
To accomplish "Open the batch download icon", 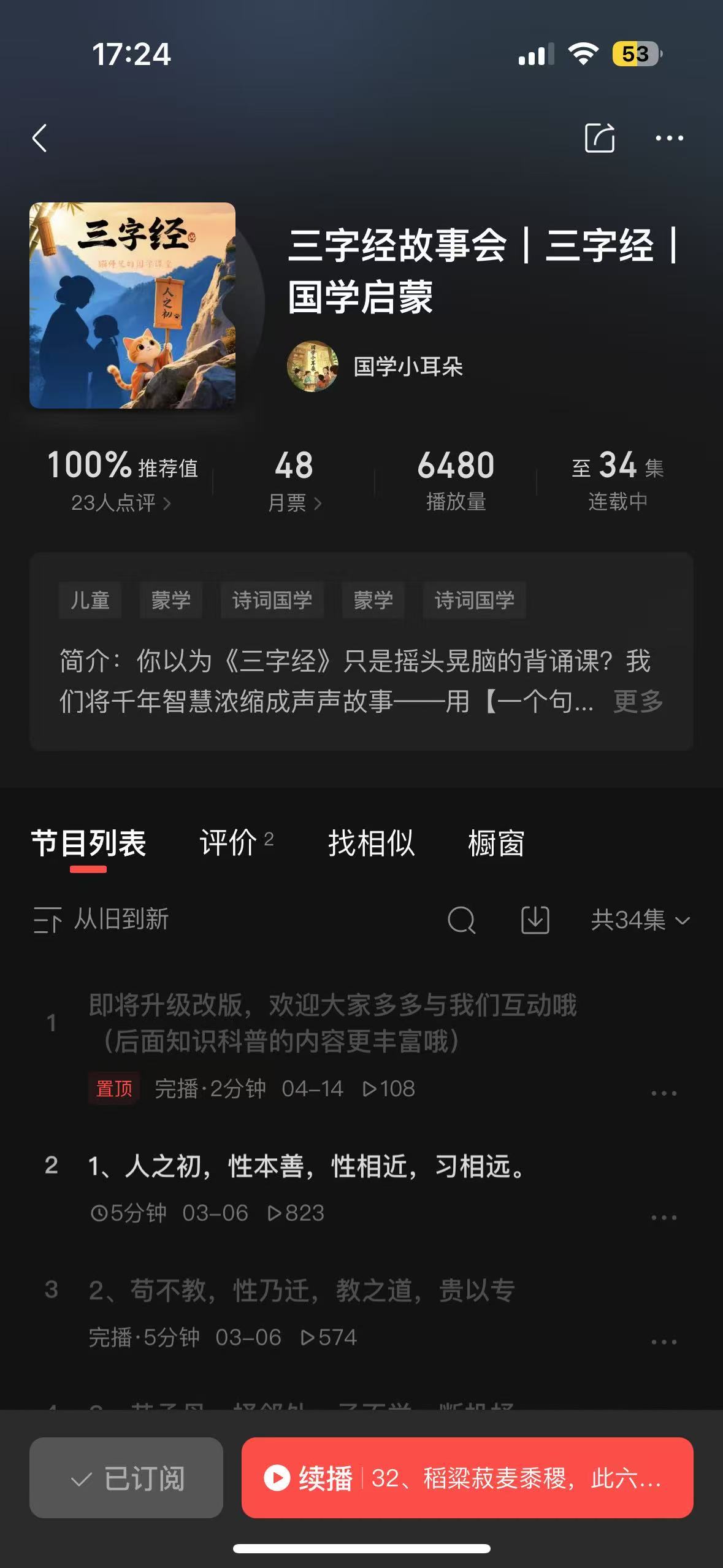I will pos(535,920).
